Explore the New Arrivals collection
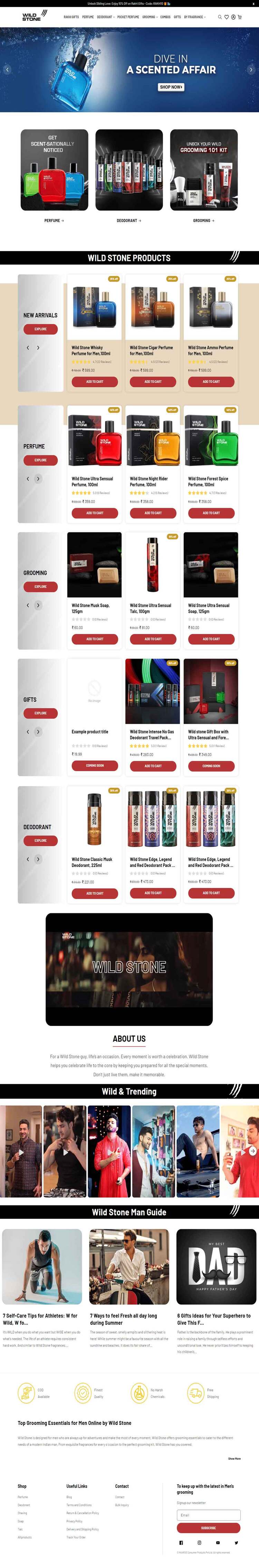This screenshot has height=1568, width=259. point(41,329)
